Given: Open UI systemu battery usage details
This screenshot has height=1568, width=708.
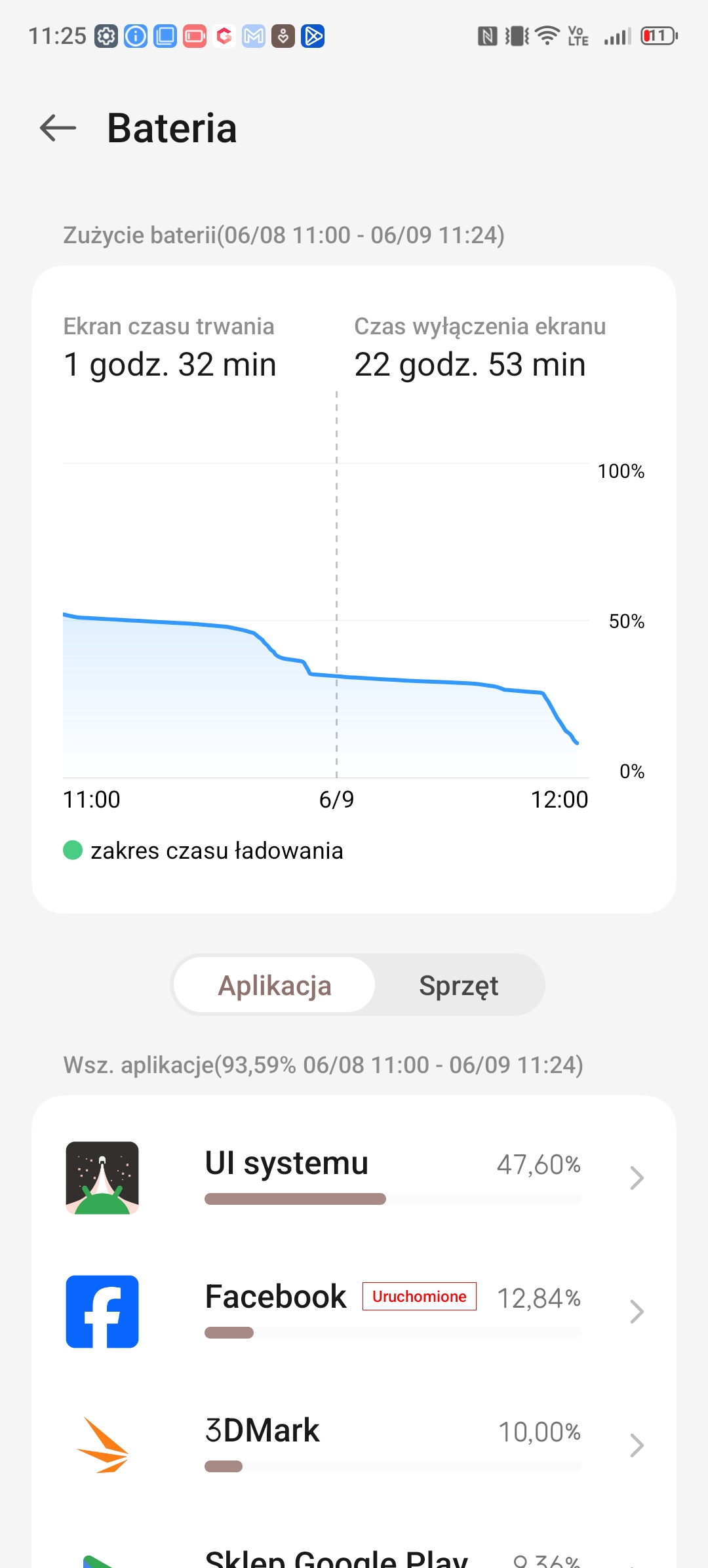Looking at the screenshot, I should 354,1178.
